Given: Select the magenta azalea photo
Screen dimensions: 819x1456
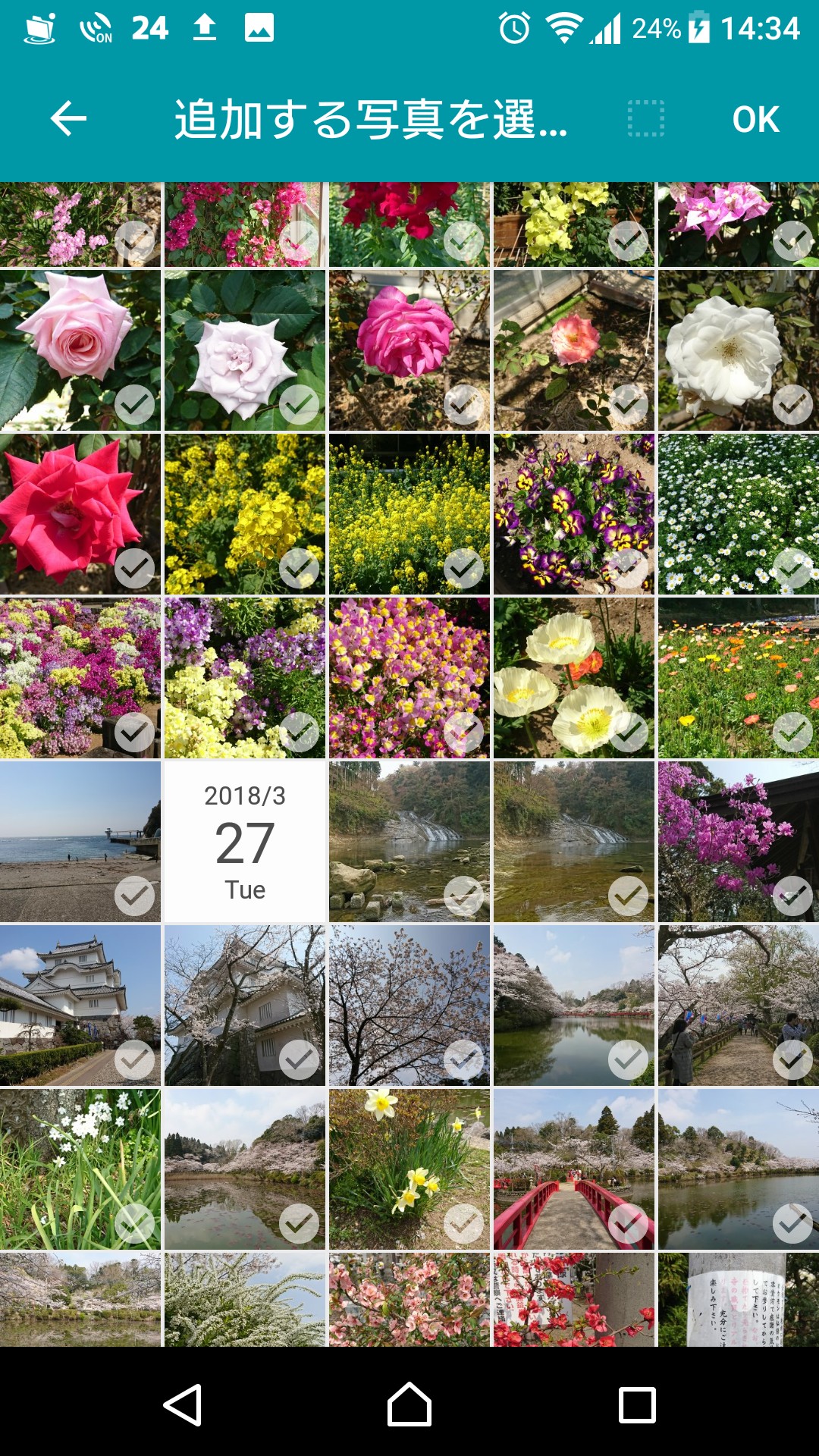Looking at the screenshot, I should coord(738,842).
